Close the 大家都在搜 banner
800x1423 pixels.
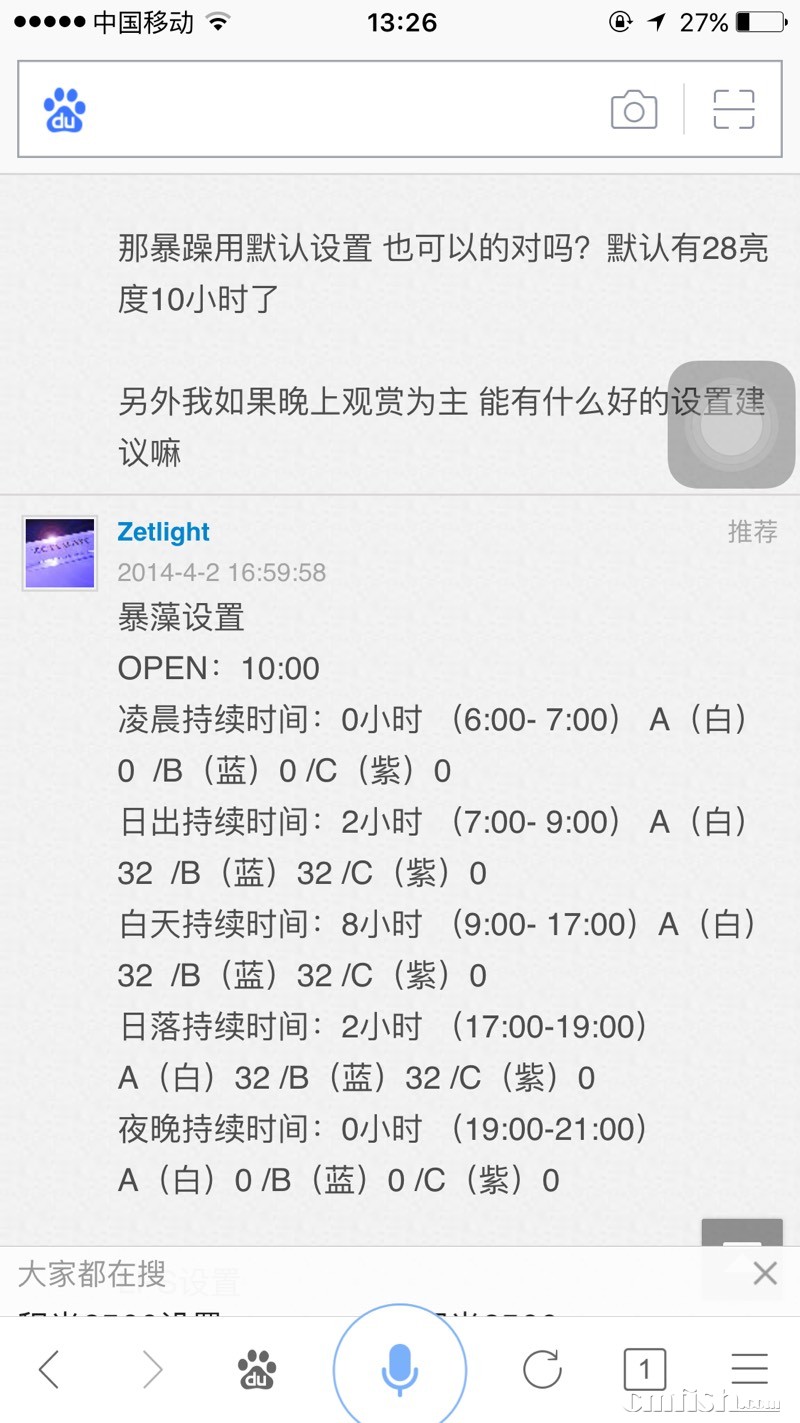click(x=765, y=1273)
